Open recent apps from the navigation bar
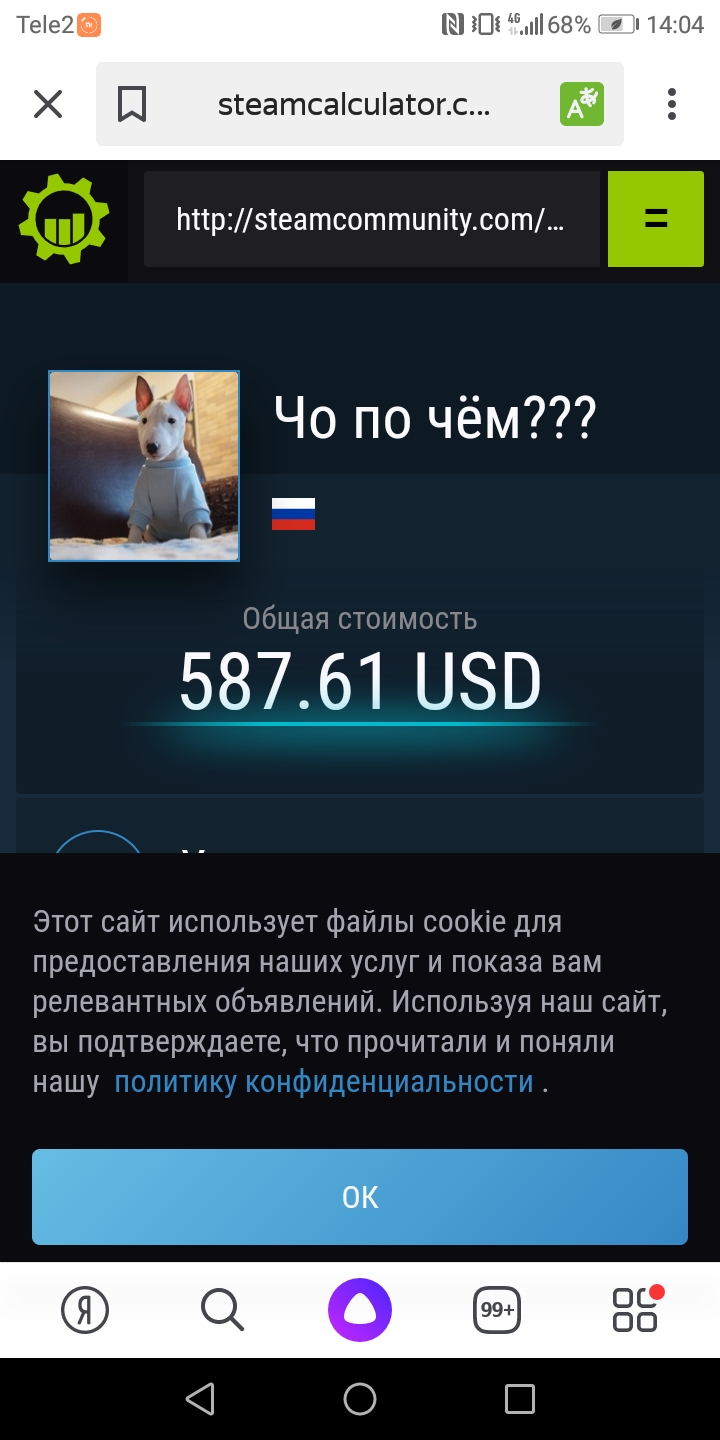 coord(520,1398)
